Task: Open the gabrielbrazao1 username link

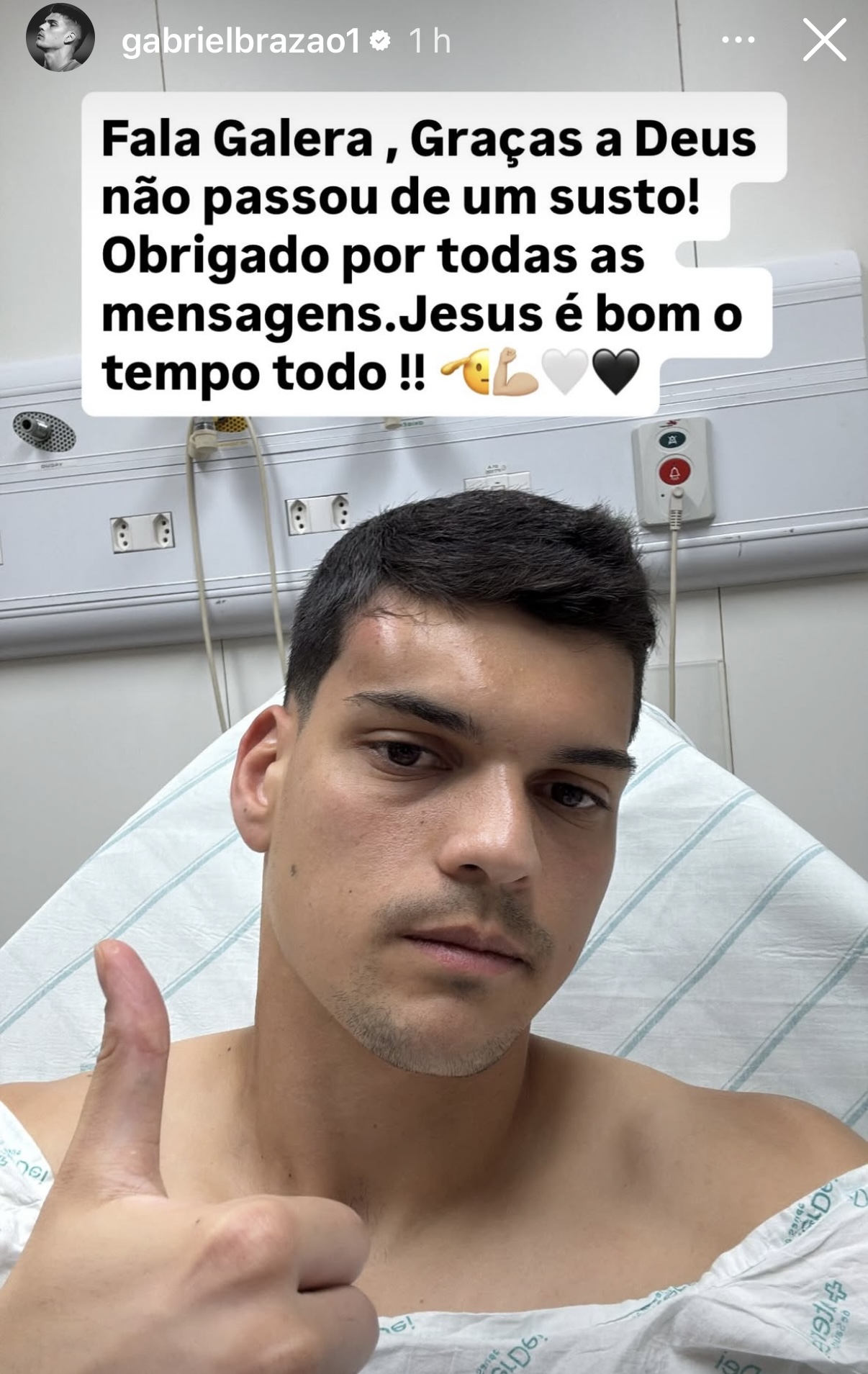Action: pyautogui.click(x=240, y=41)
